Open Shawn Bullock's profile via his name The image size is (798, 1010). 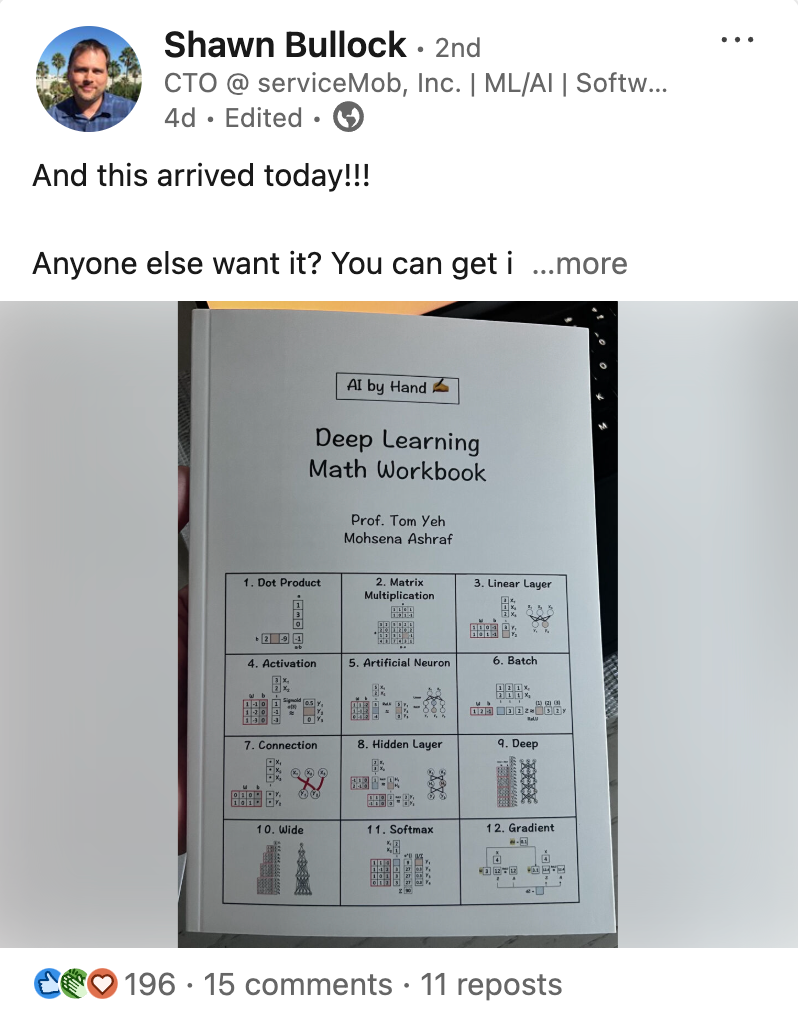[285, 45]
